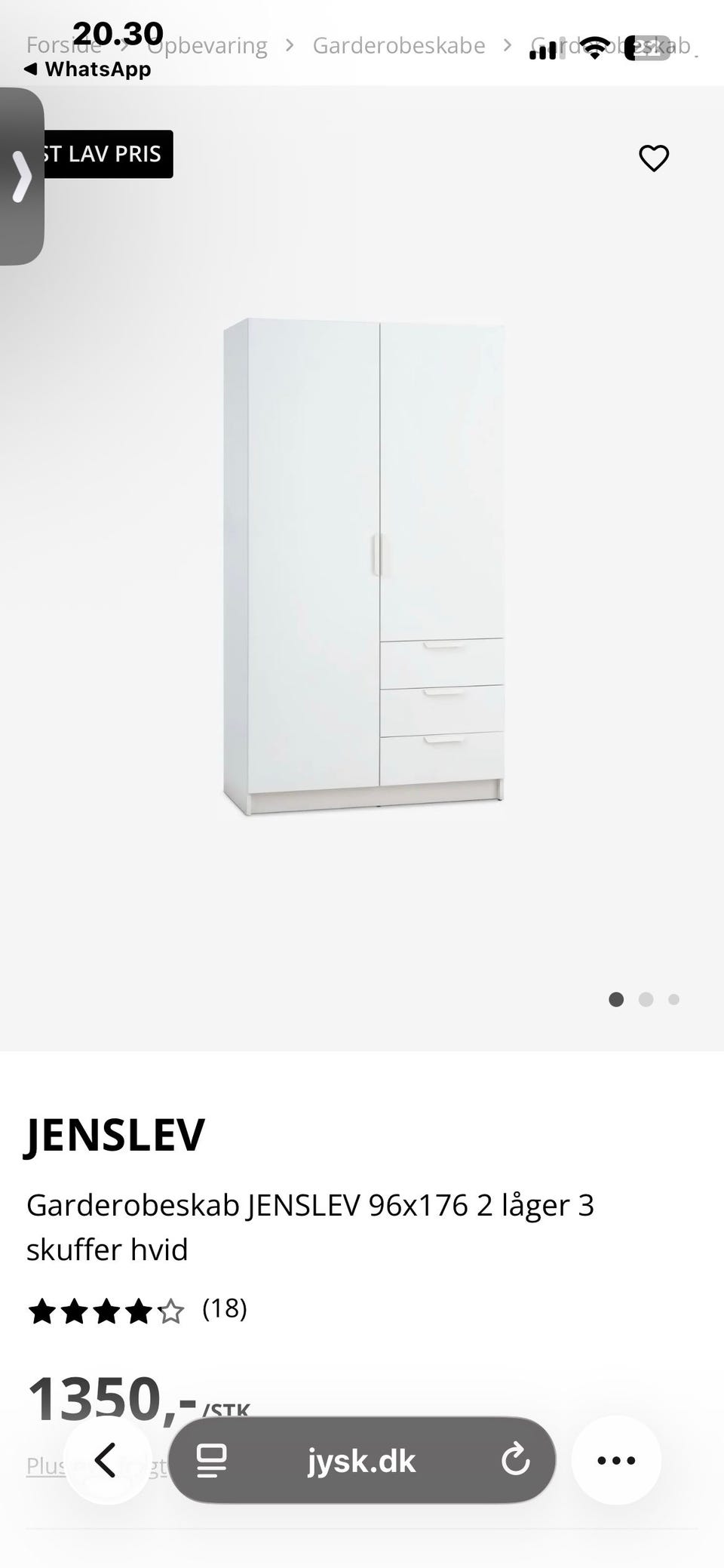The width and height of the screenshot is (724, 1568).
Task: Select the second image indicator dot
Action: [x=646, y=999]
